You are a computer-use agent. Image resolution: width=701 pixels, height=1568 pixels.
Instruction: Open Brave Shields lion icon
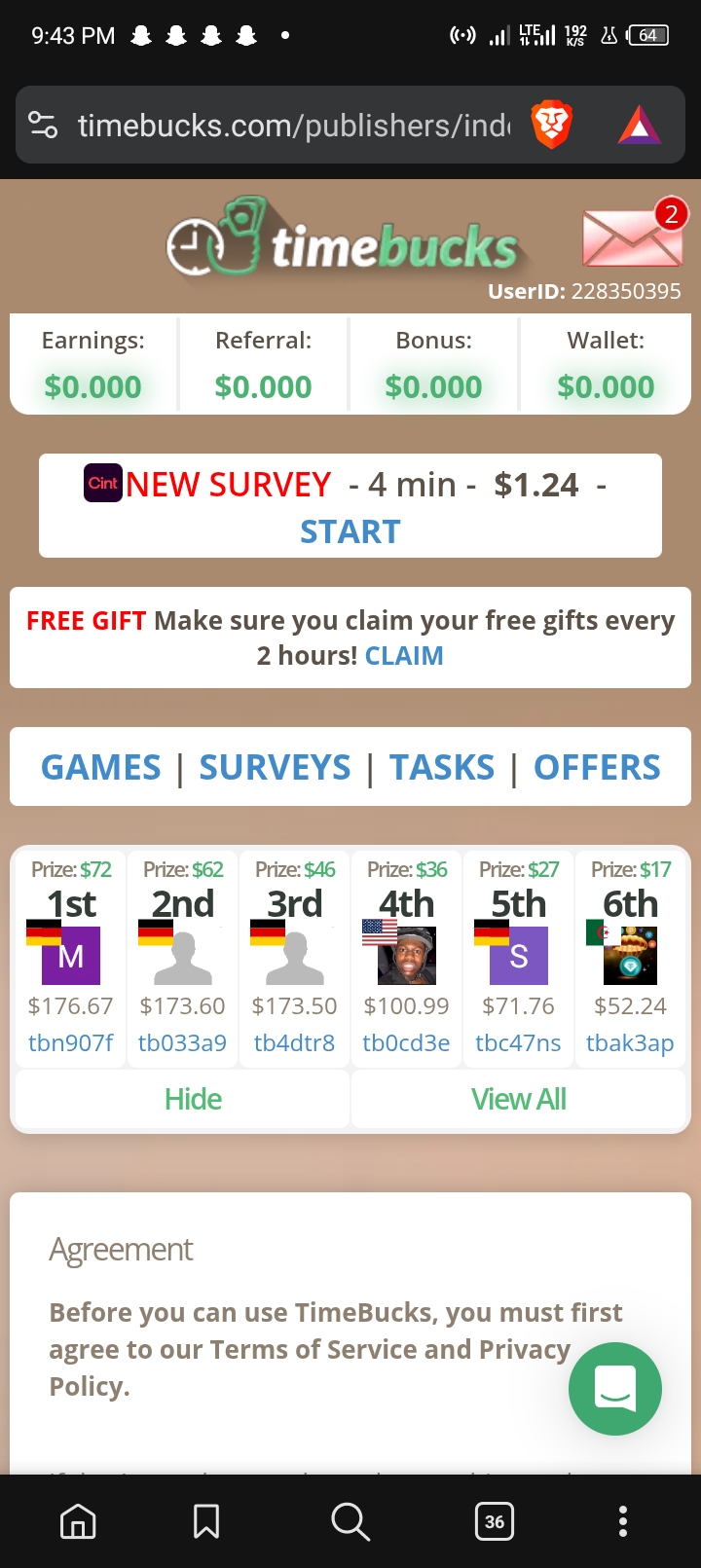click(x=551, y=126)
